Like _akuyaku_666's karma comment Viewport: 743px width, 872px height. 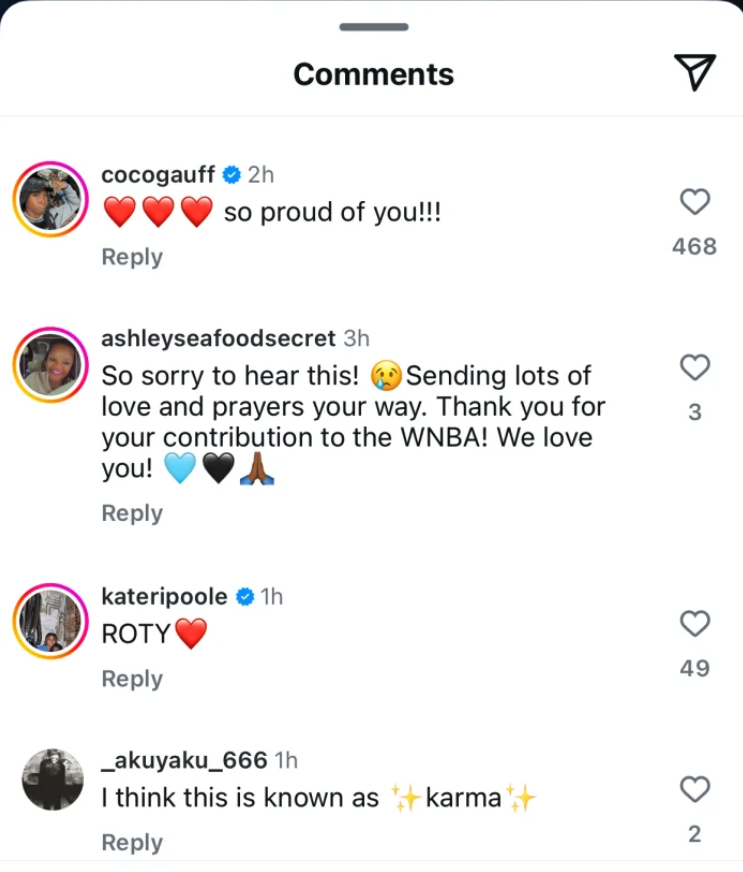pyautogui.click(x=695, y=790)
